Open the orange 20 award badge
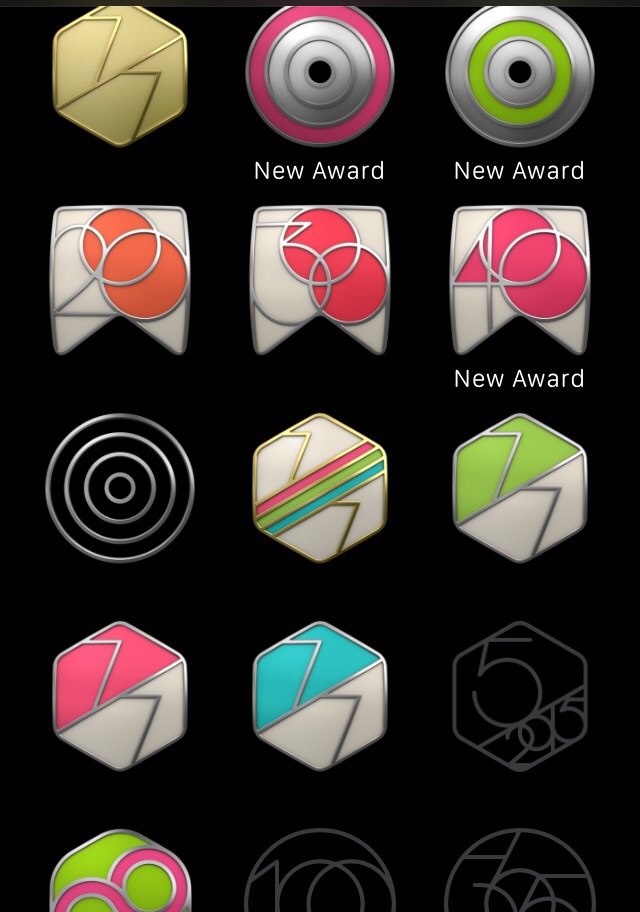Screen dimensions: 640x912 tap(120, 280)
